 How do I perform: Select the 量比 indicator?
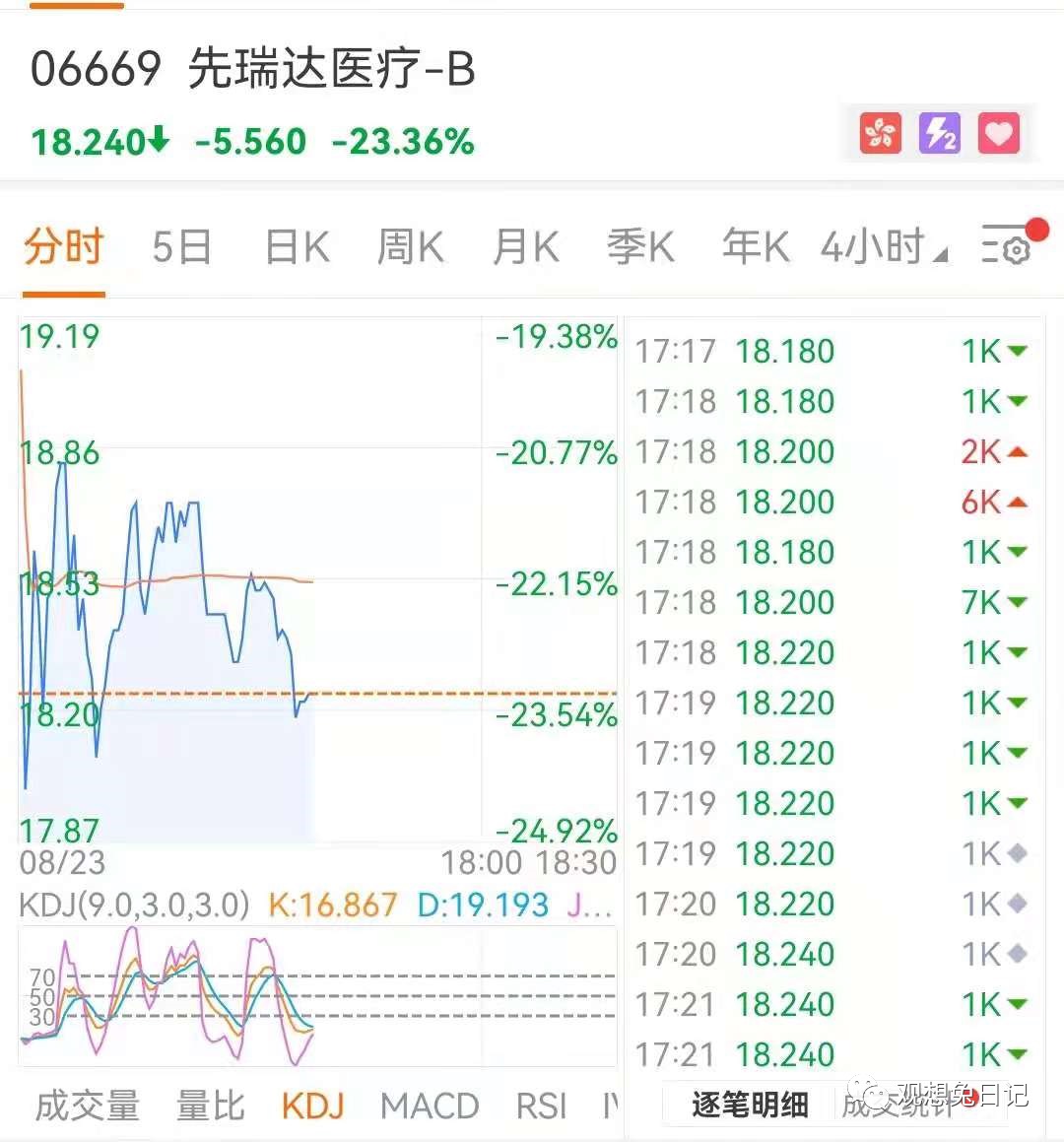(211, 1105)
